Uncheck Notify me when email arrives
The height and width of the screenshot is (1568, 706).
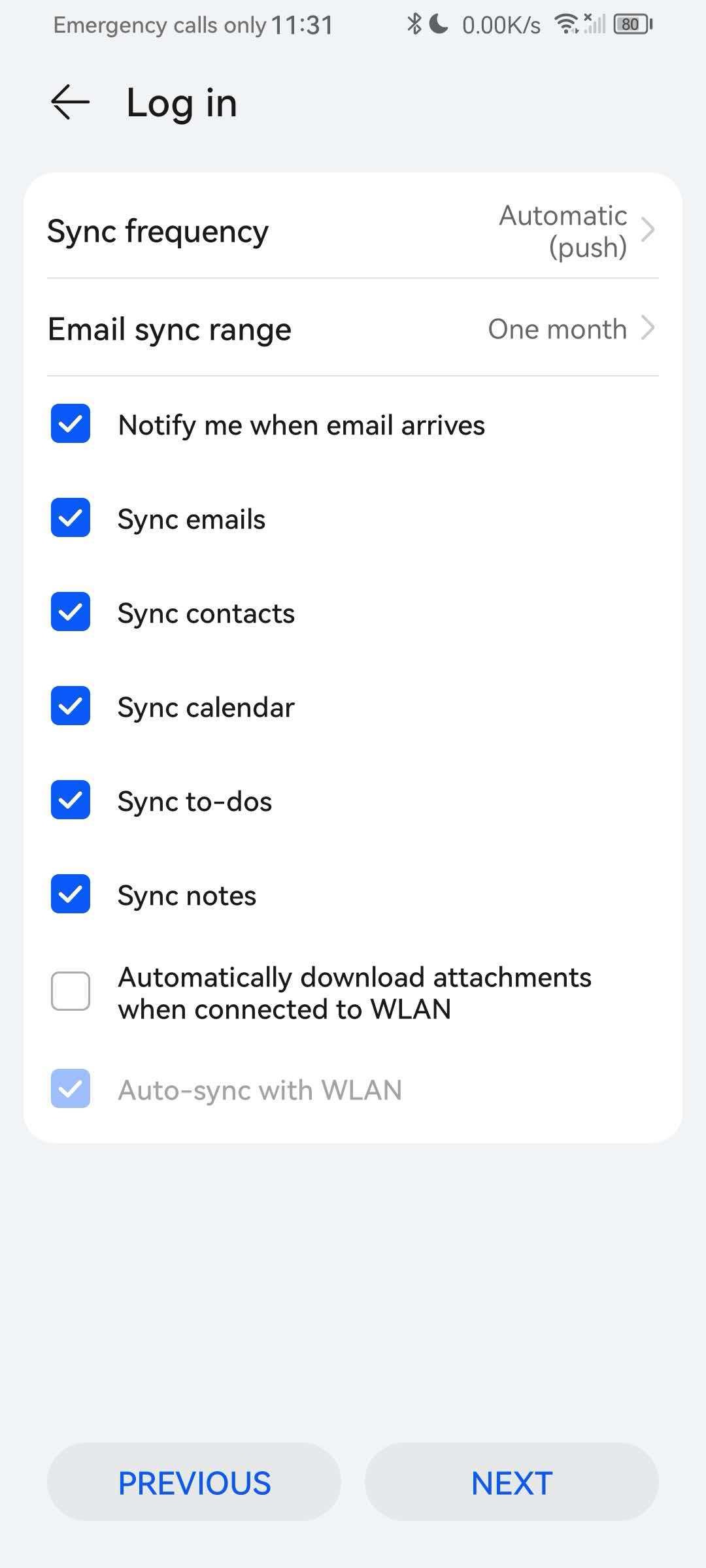71,424
